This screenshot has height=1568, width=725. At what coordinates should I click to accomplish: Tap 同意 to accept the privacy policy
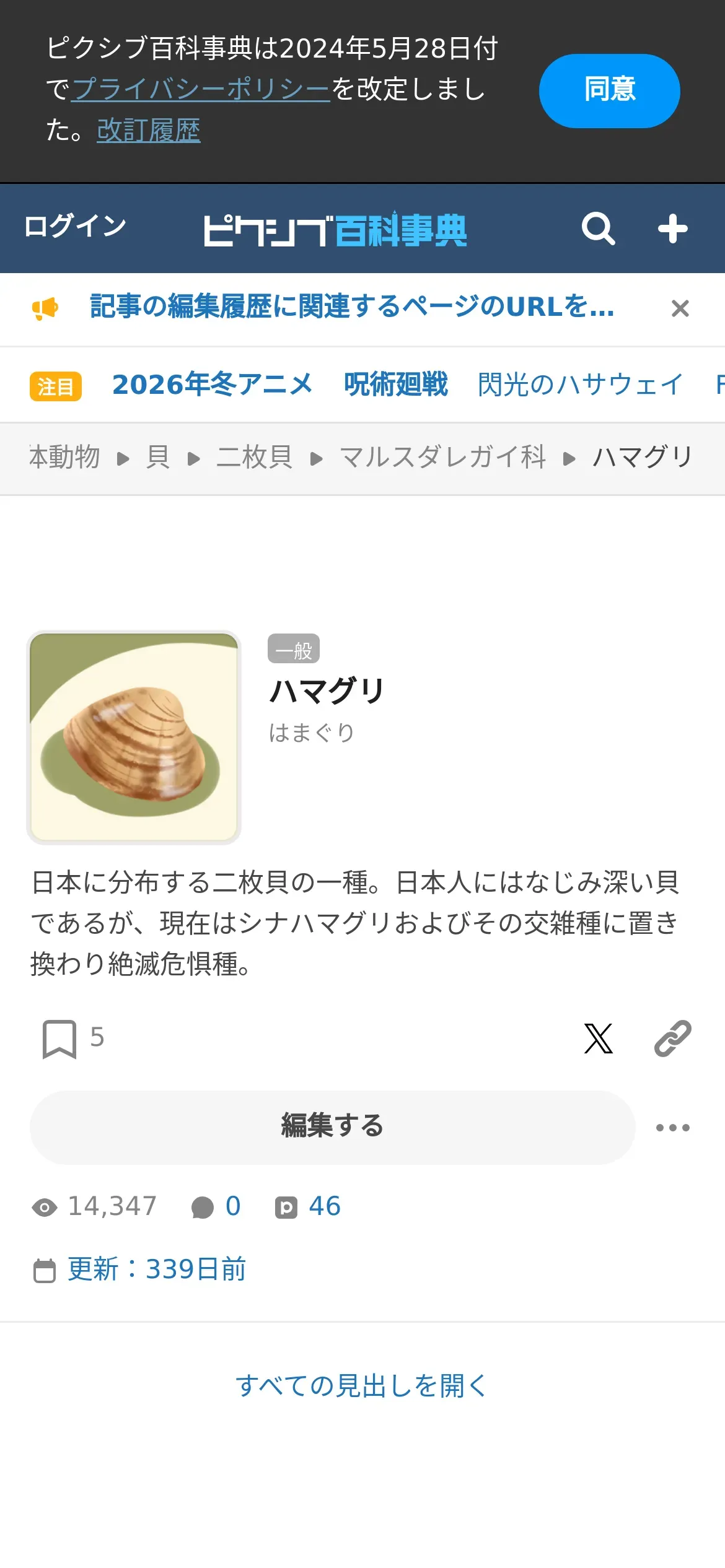[609, 90]
